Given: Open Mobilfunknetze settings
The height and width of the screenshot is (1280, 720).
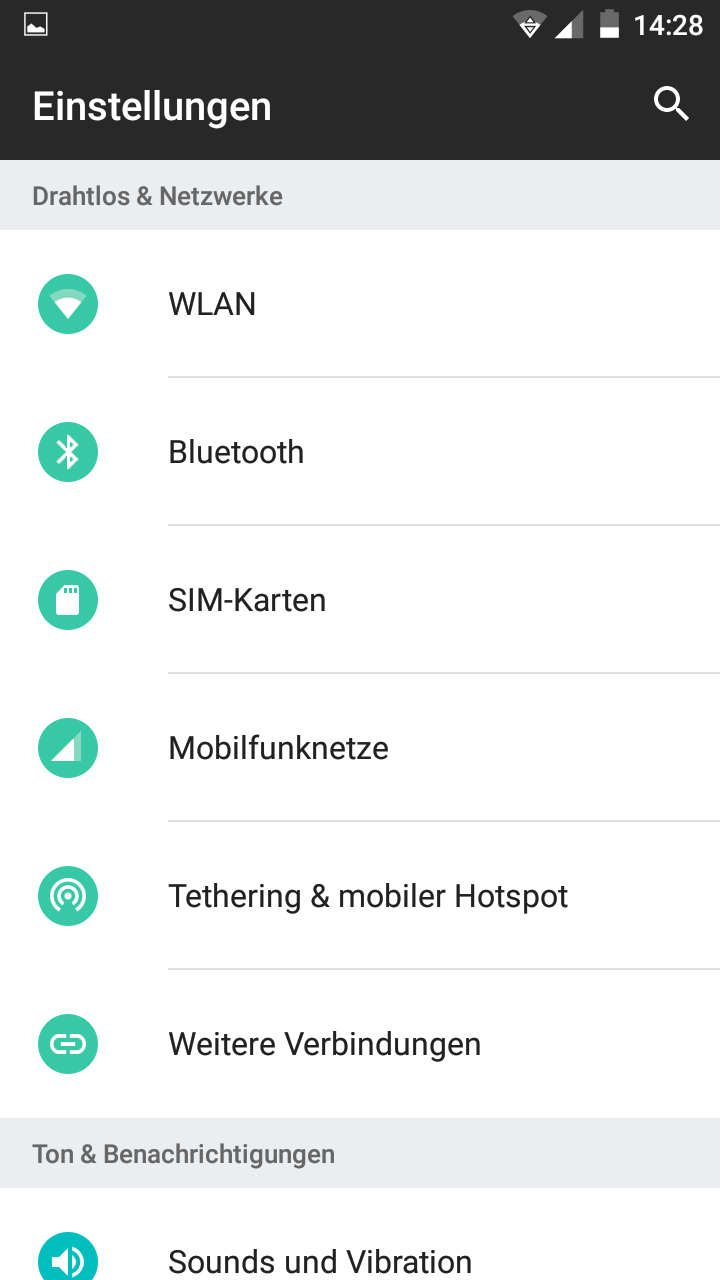Looking at the screenshot, I should click(x=360, y=748).
